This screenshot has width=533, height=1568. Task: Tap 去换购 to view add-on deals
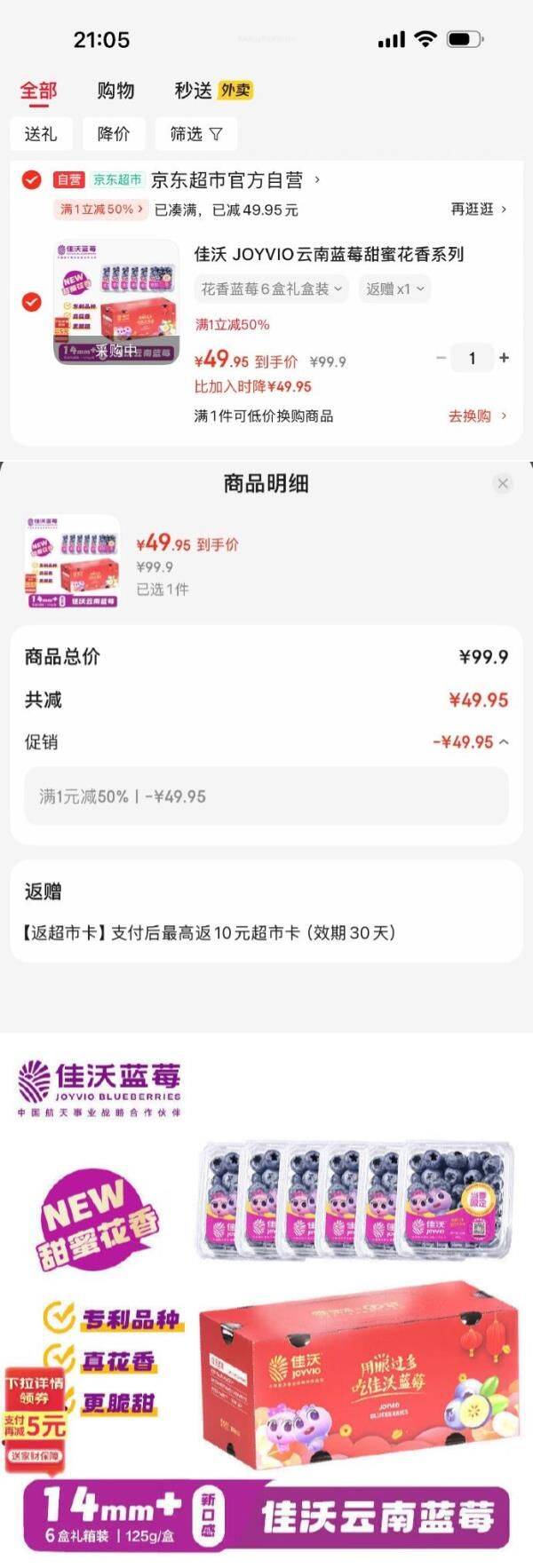click(x=477, y=416)
